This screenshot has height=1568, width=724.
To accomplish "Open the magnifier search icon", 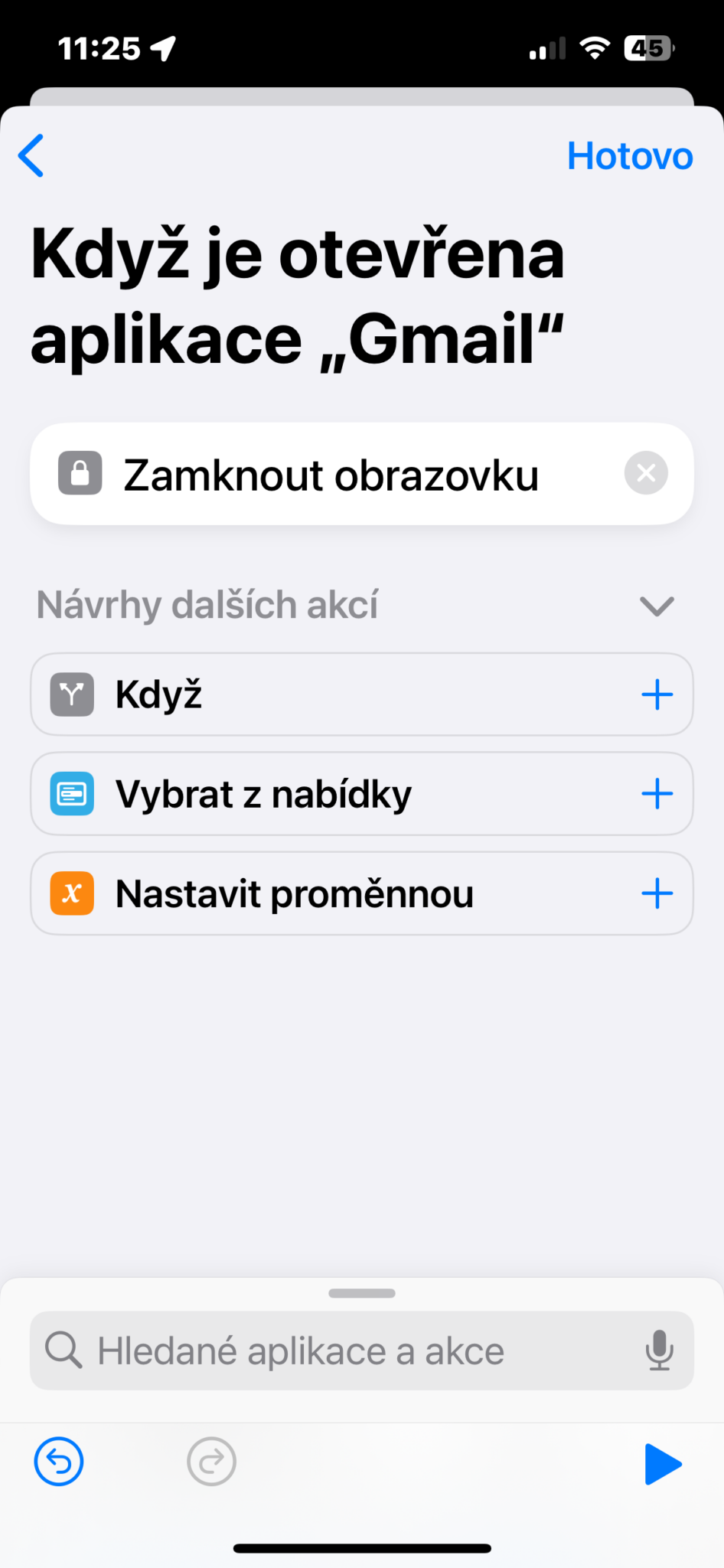I will click(64, 1350).
